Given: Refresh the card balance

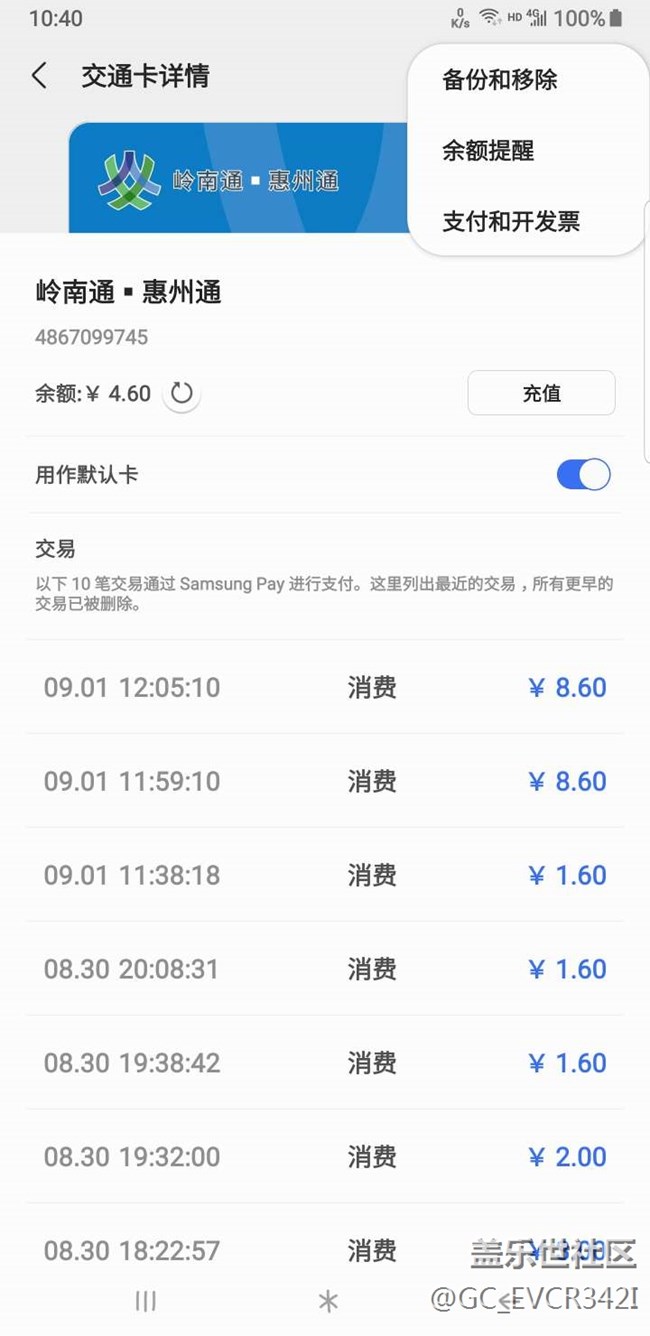Looking at the screenshot, I should pyautogui.click(x=181, y=393).
